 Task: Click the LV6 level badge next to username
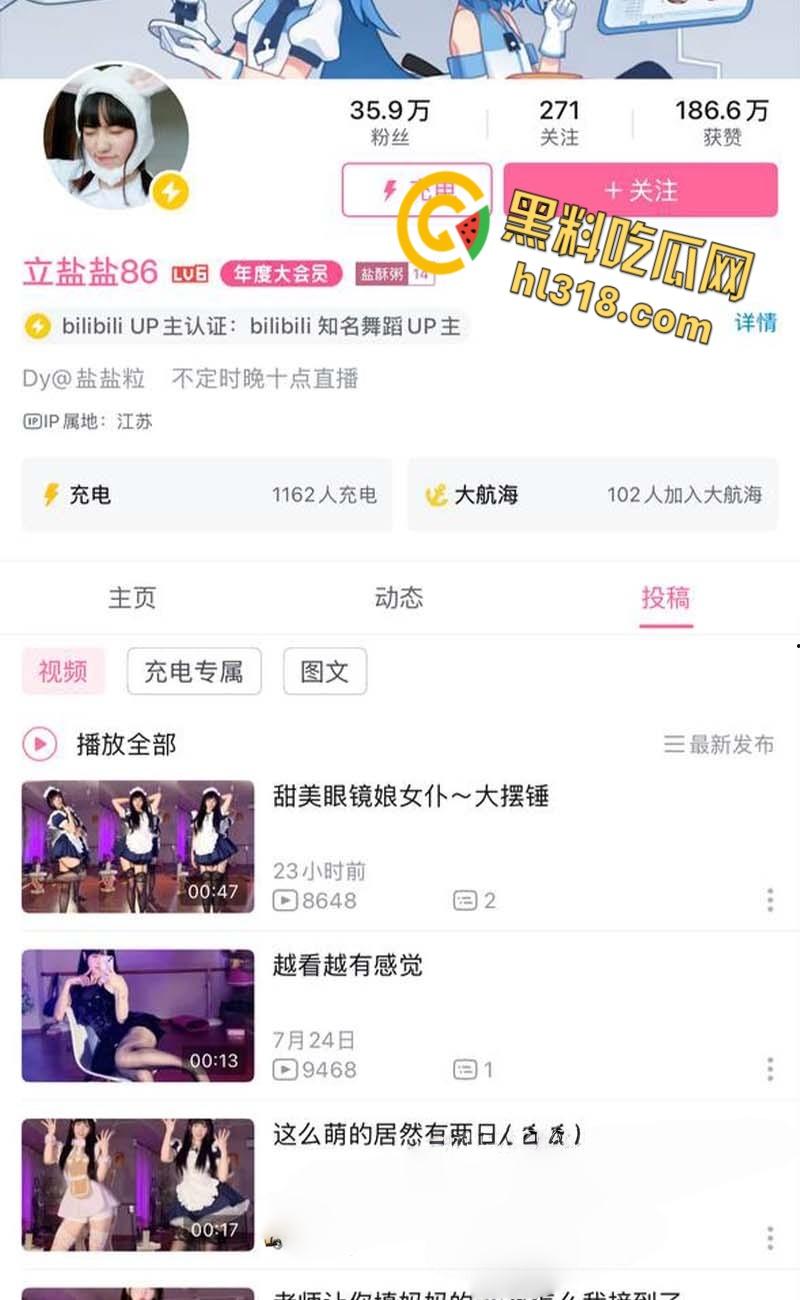point(189,272)
